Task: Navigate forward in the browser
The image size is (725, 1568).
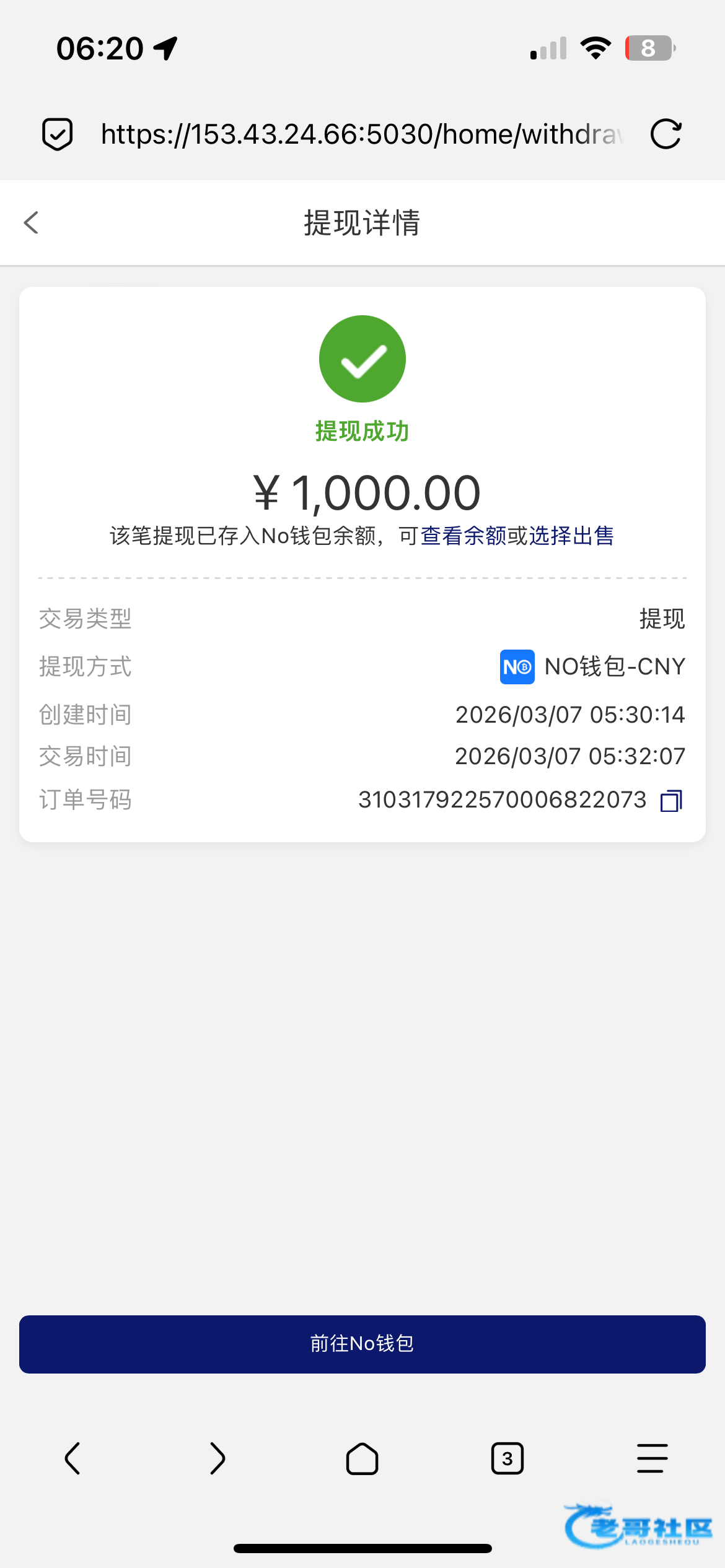Action: [x=217, y=1458]
